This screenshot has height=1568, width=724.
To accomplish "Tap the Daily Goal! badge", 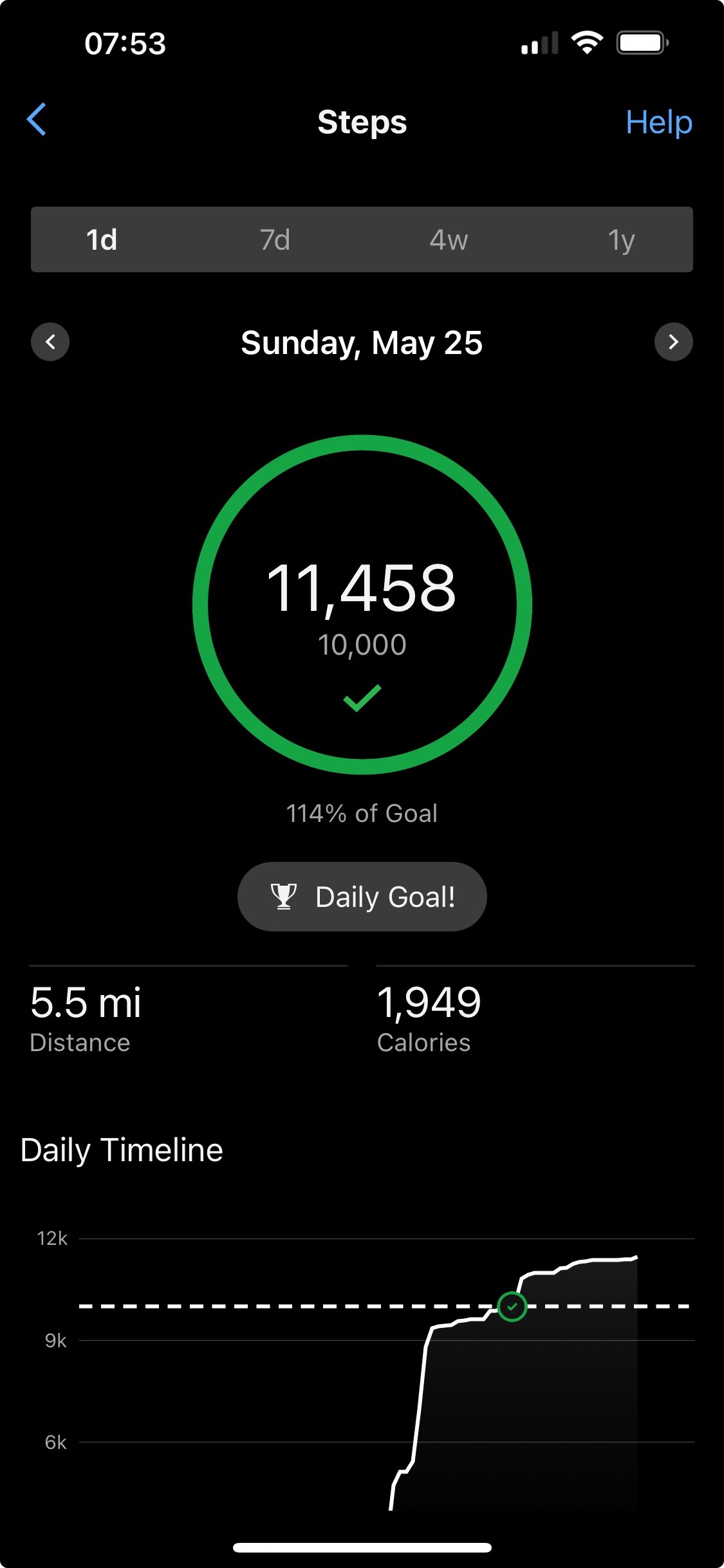I will 362,897.
